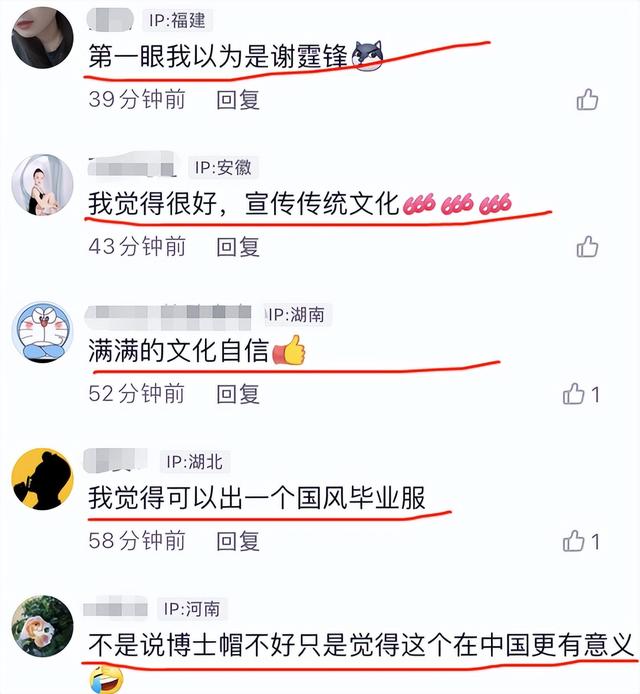Reply to the 宣传传统文化 comment
The height and width of the screenshot is (694, 640).
coord(238,246)
